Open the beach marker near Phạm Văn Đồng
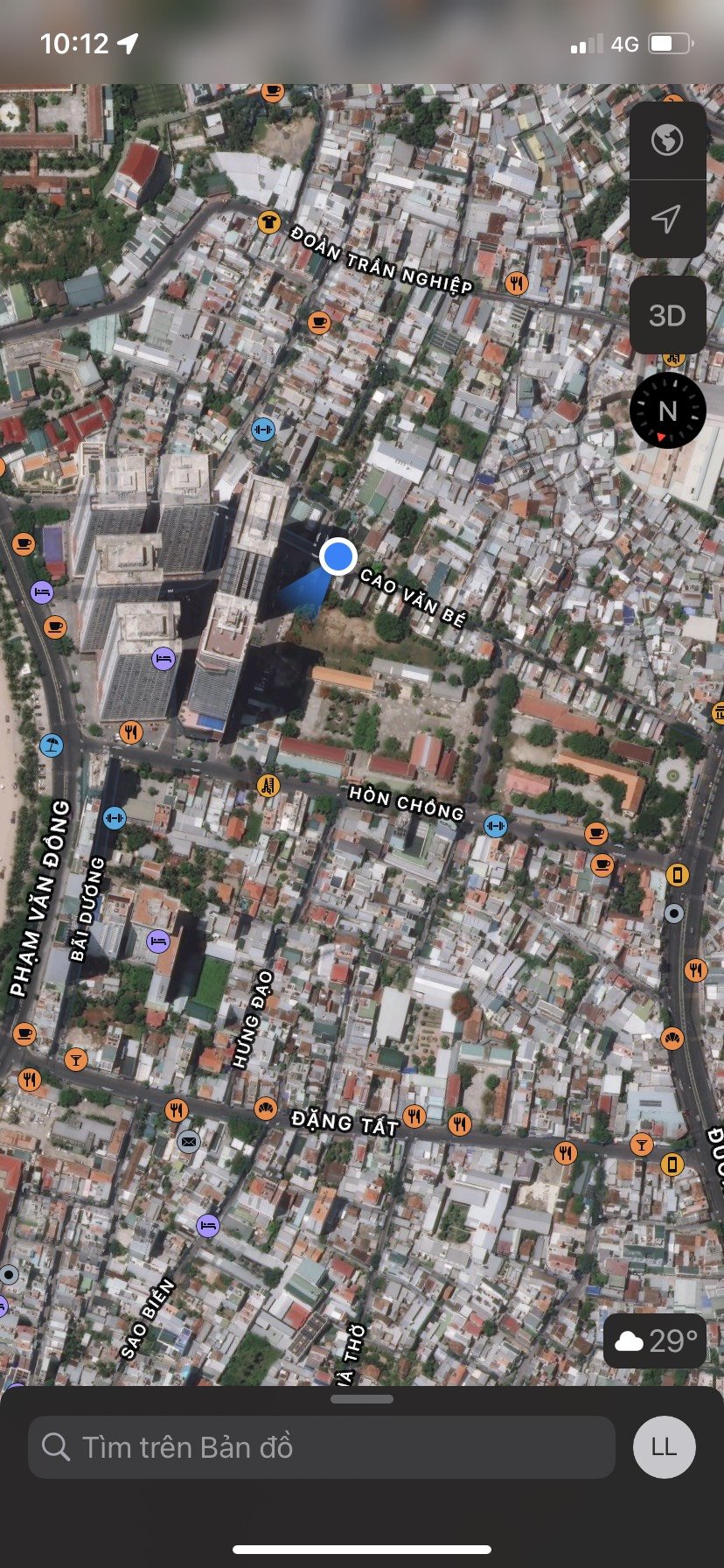The image size is (724, 1568). [x=52, y=745]
